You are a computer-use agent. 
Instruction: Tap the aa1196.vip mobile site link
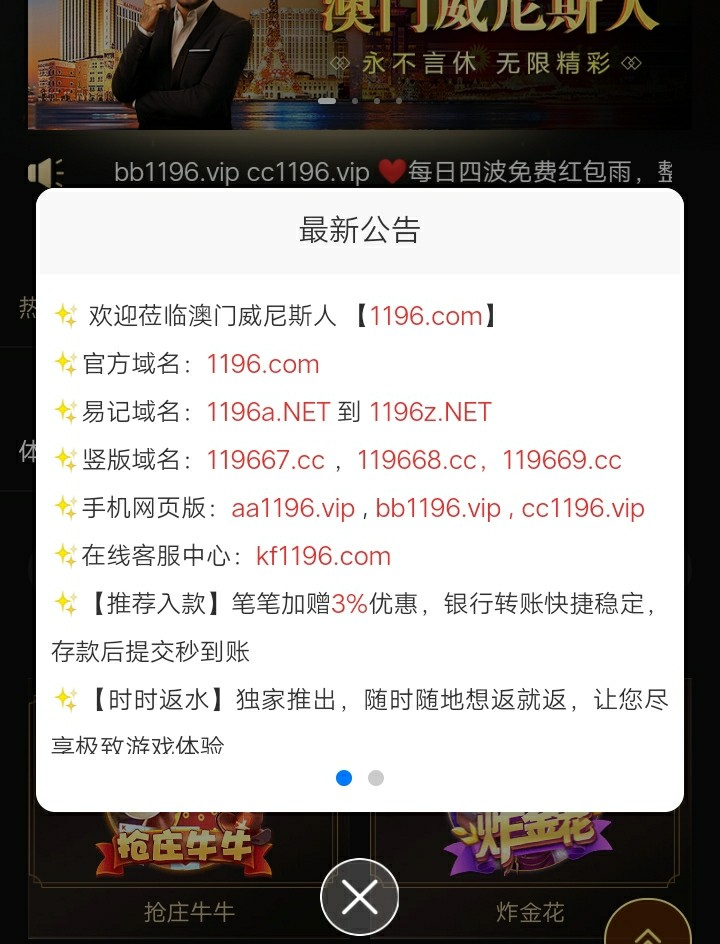293,508
